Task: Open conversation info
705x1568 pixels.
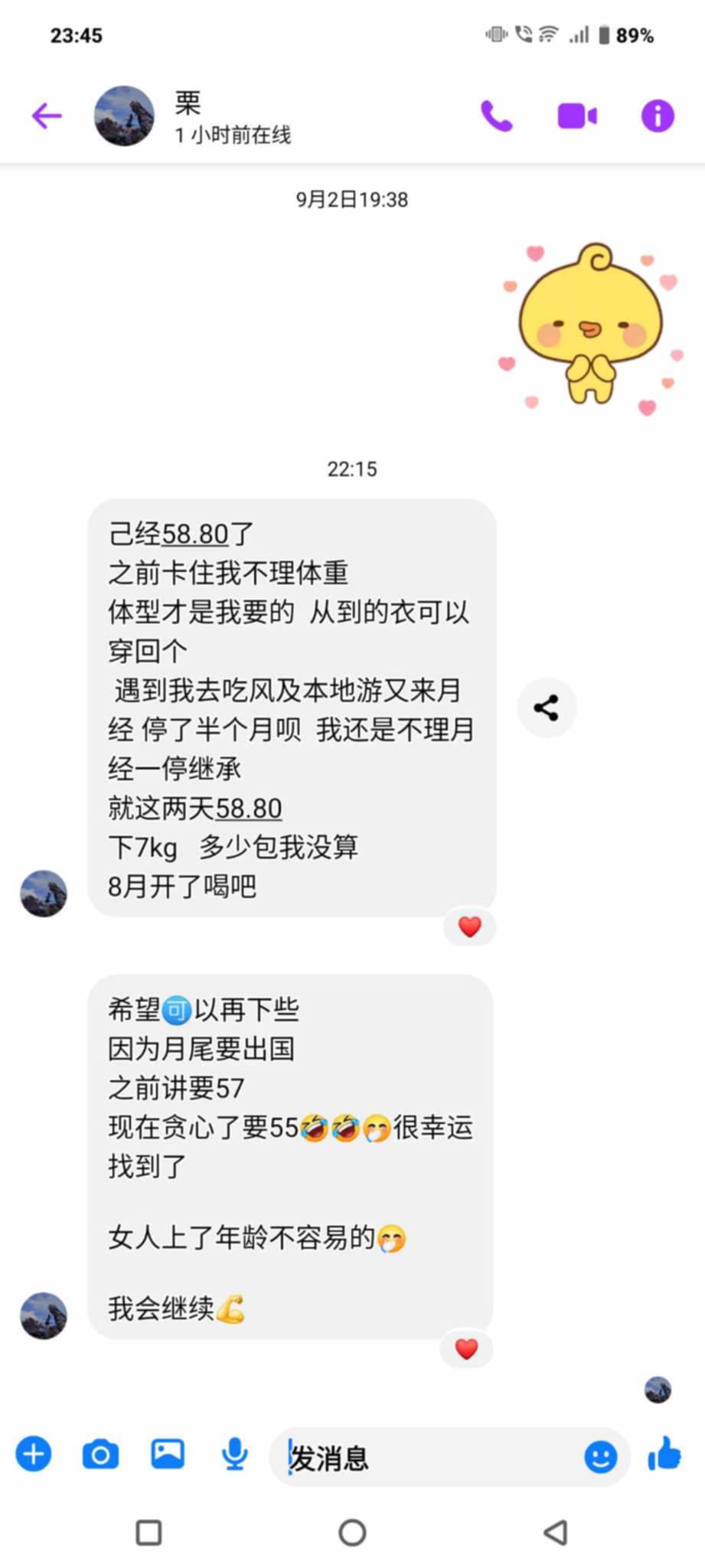Action: pos(657,116)
